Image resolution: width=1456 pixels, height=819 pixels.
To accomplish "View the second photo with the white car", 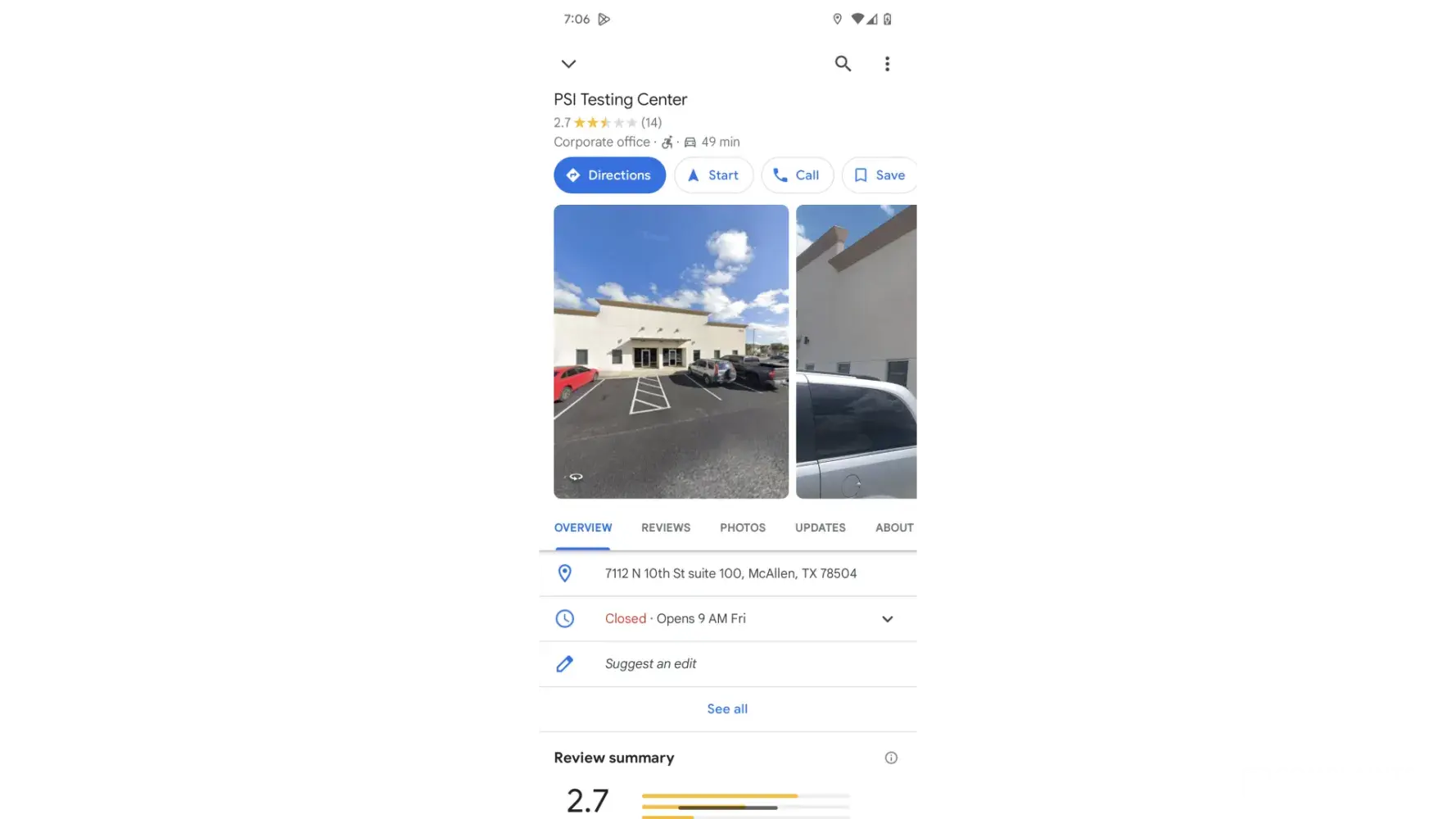I will (857, 351).
